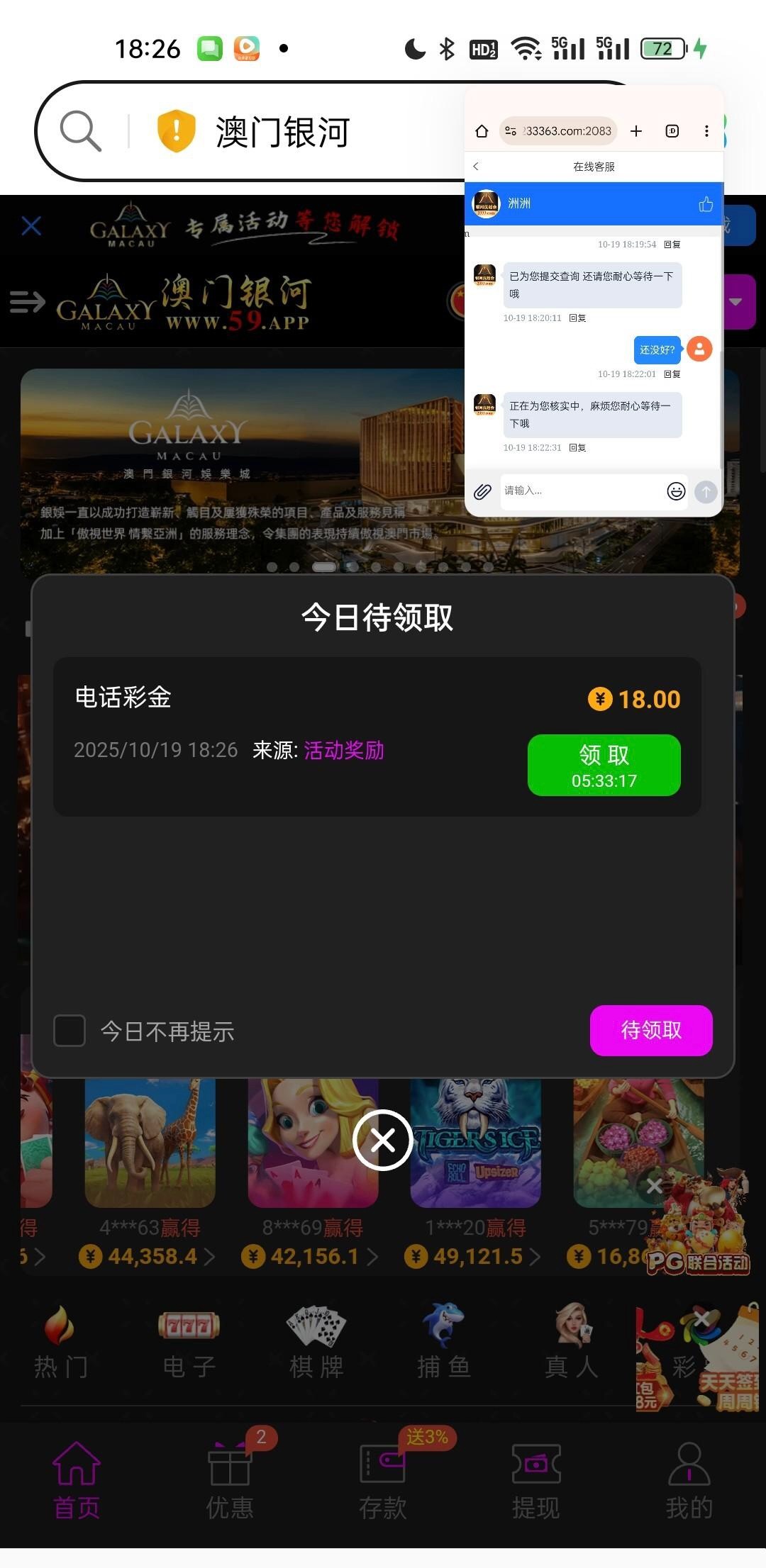Tap the magenta 待领取 button
This screenshot has height=1568, width=766.
[x=650, y=1030]
